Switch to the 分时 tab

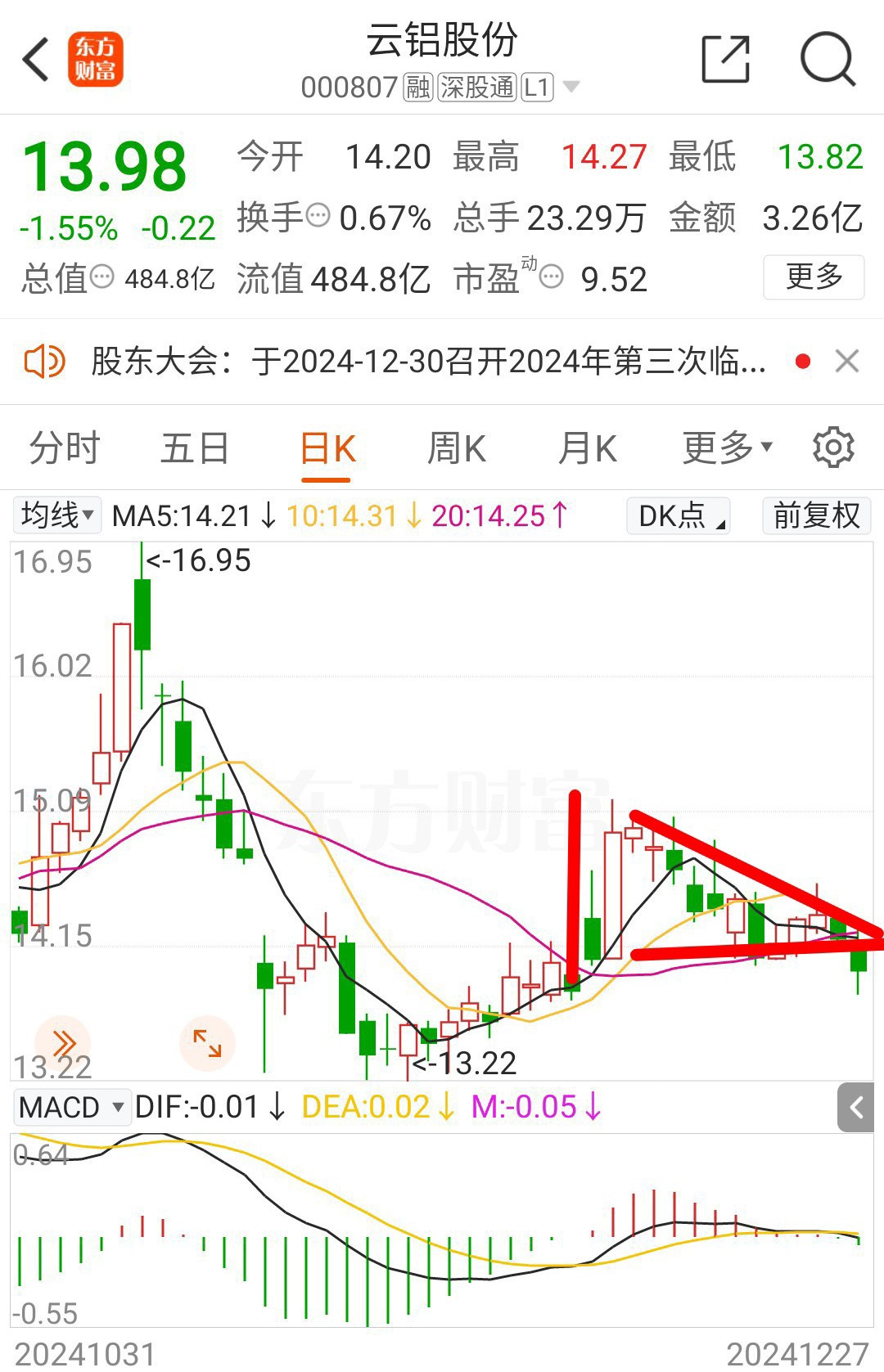point(64,448)
